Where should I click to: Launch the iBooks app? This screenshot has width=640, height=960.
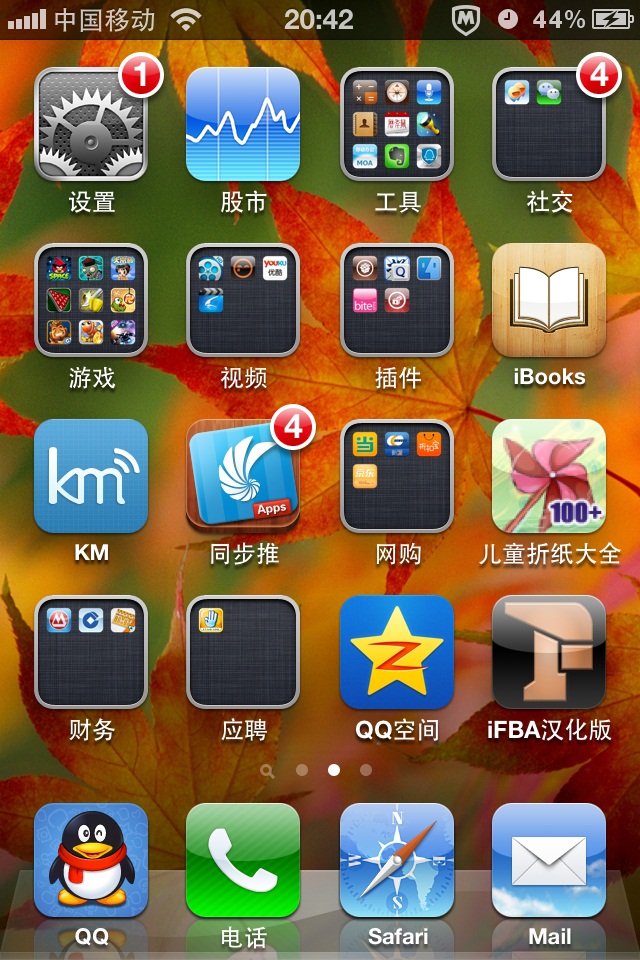549,300
